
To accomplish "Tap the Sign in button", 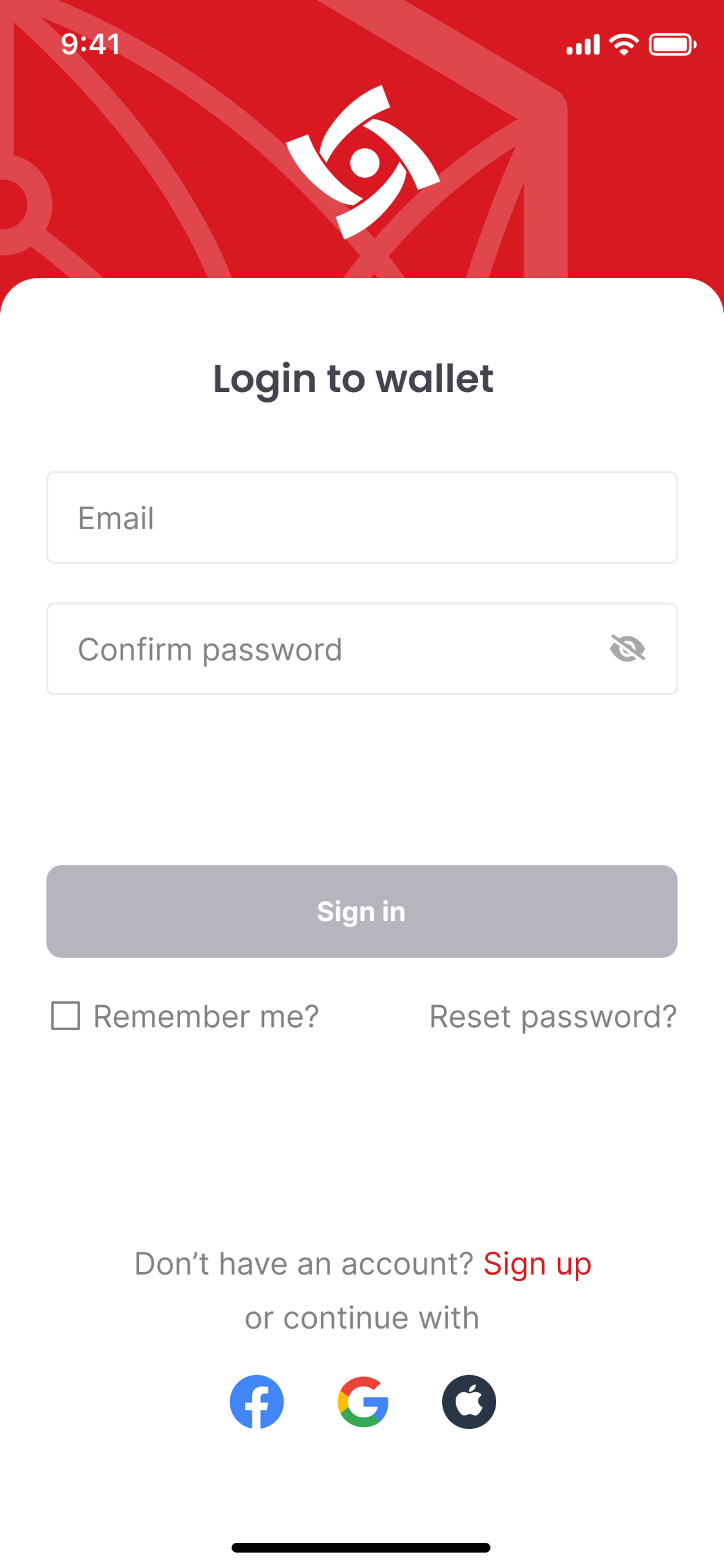I will pyautogui.click(x=361, y=911).
